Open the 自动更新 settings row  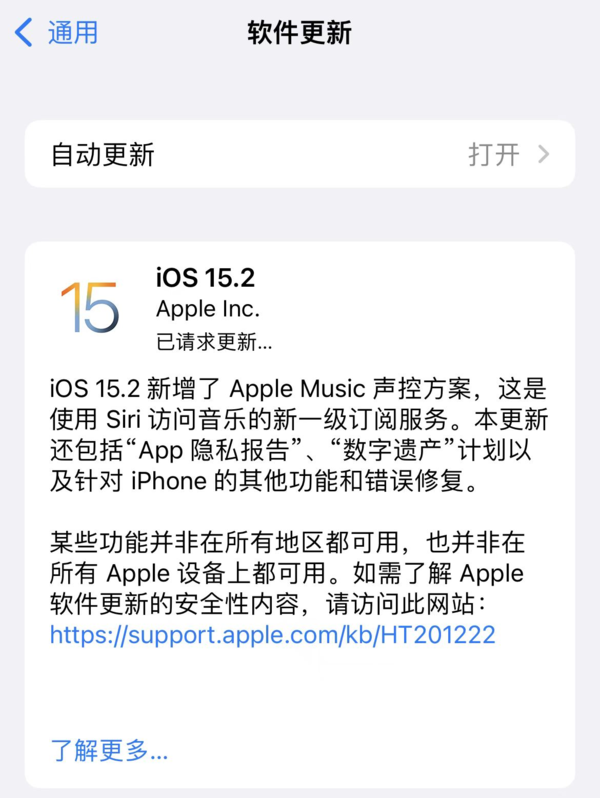point(300,155)
